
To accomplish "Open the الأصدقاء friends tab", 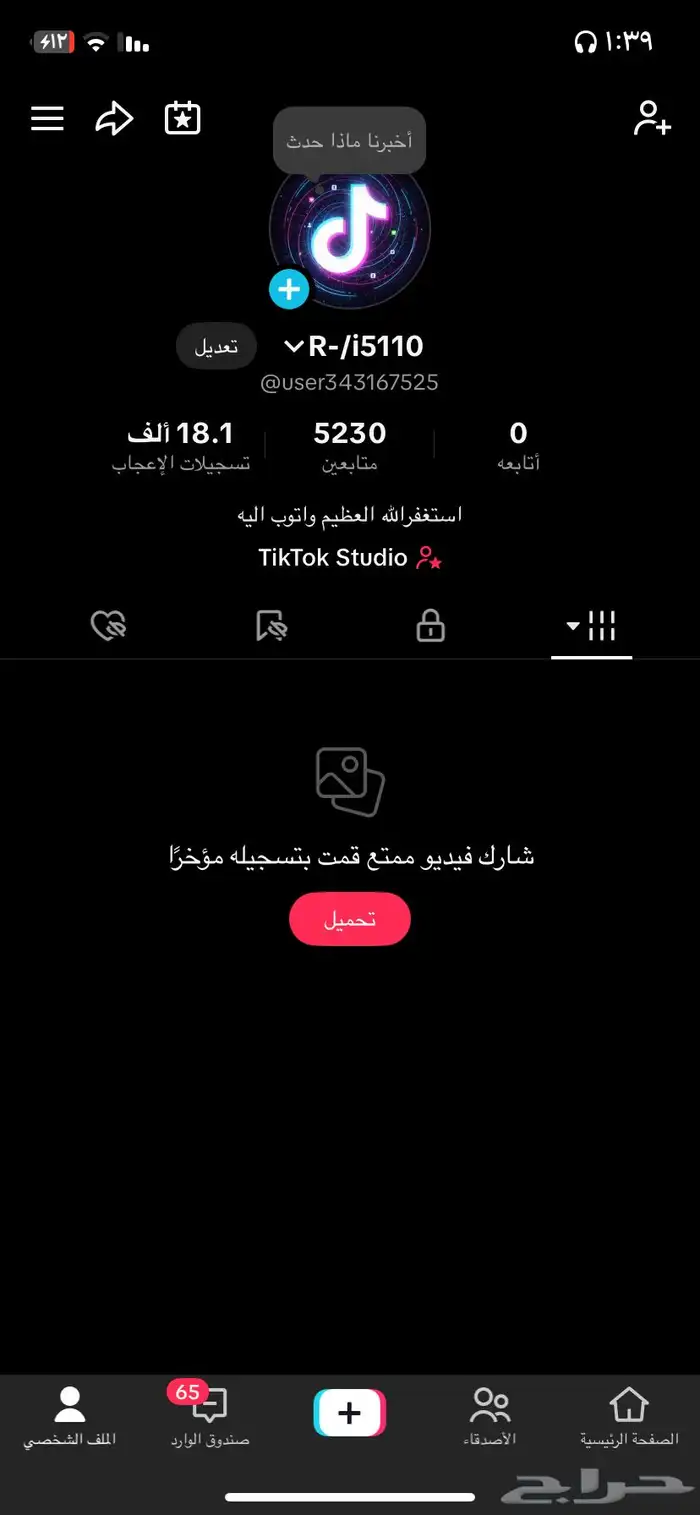I will [490, 1415].
